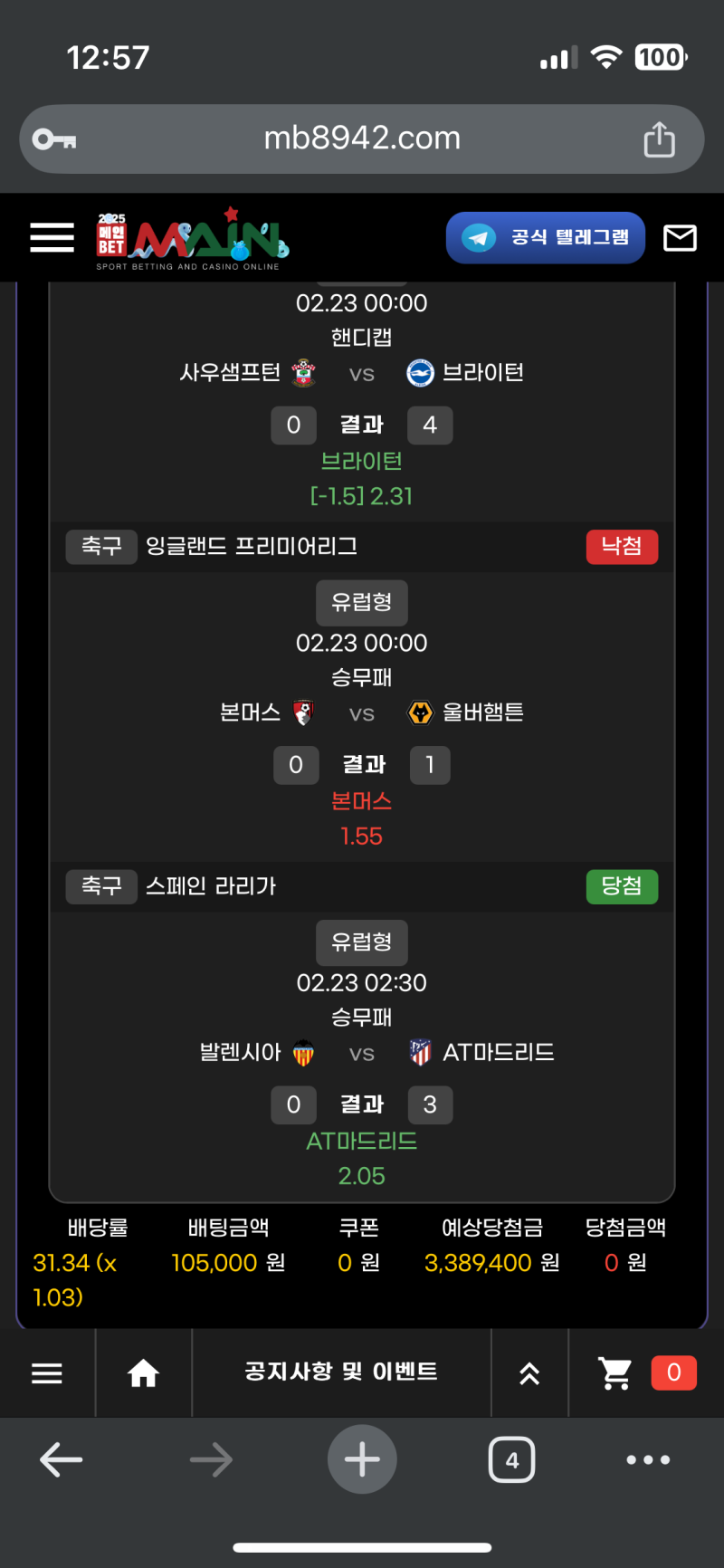Share this page from the address bar
Image resolution: width=724 pixels, height=1568 pixels.
[659, 139]
